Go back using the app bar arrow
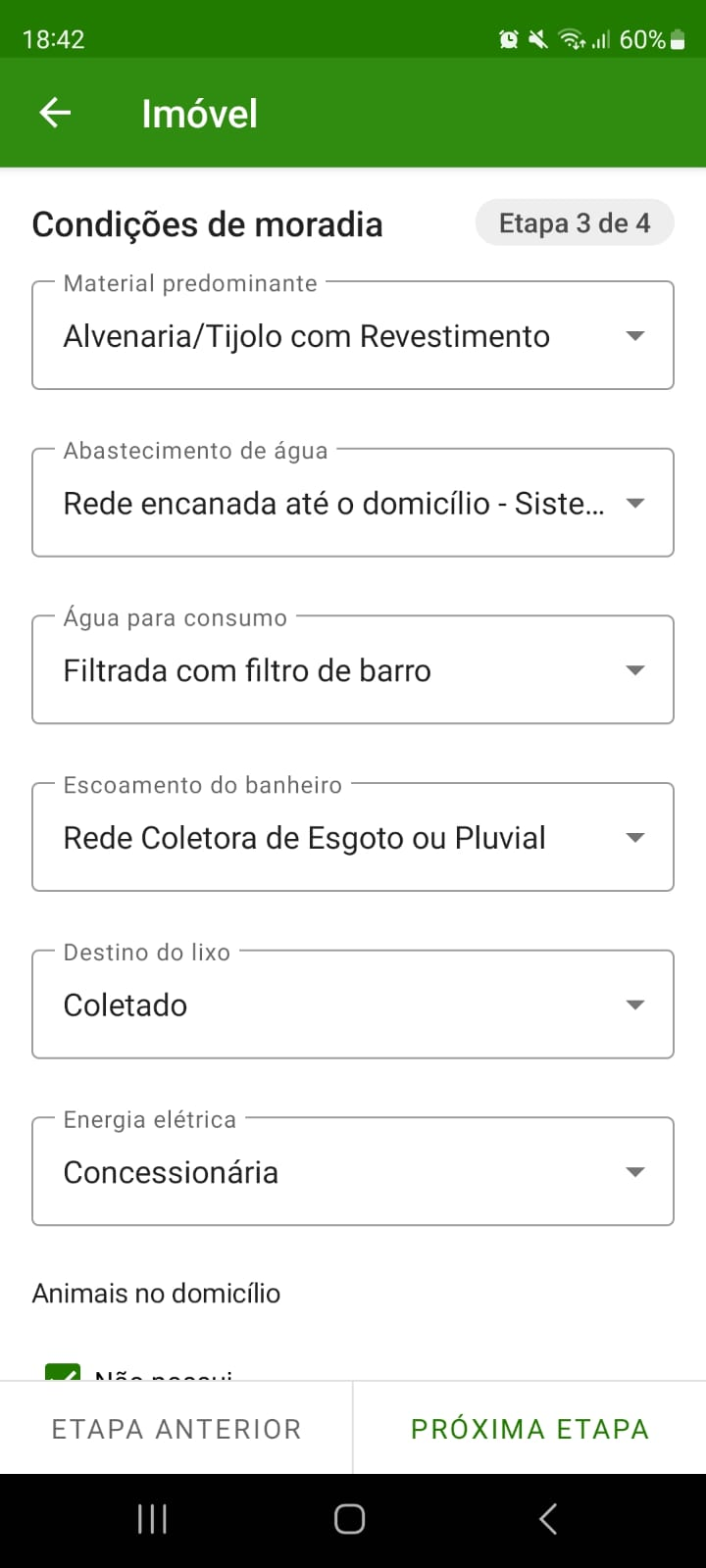Screen dimensions: 706x1568 (x=55, y=114)
